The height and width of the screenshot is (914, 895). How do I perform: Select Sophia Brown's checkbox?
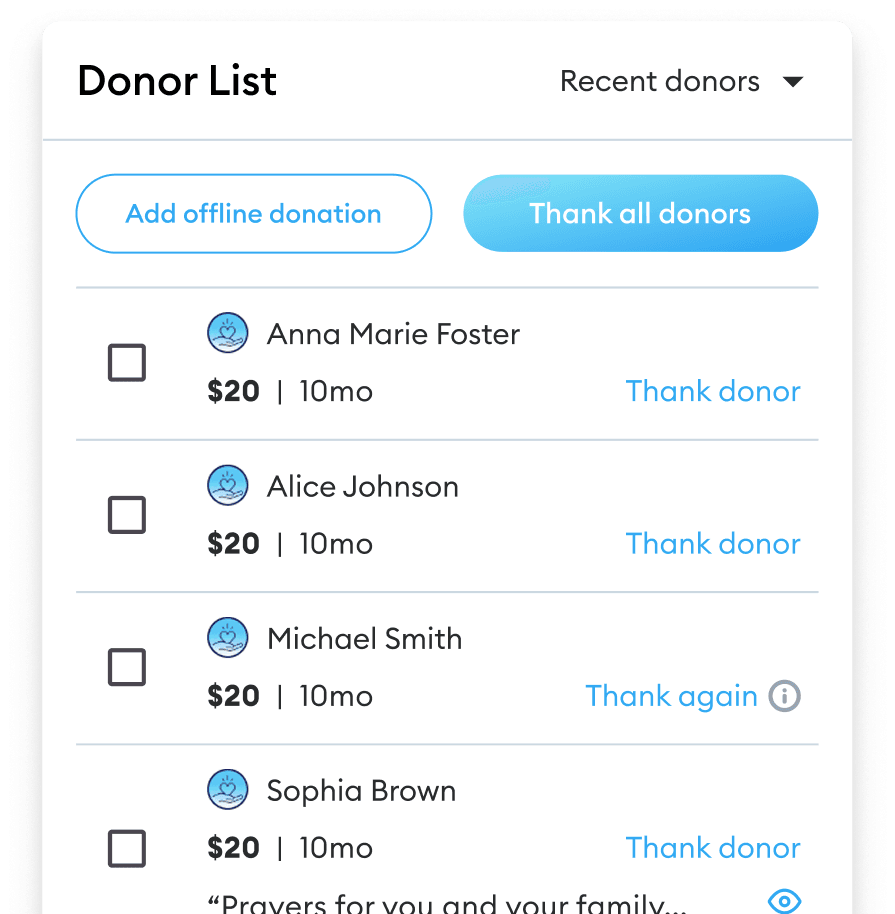pos(127,848)
